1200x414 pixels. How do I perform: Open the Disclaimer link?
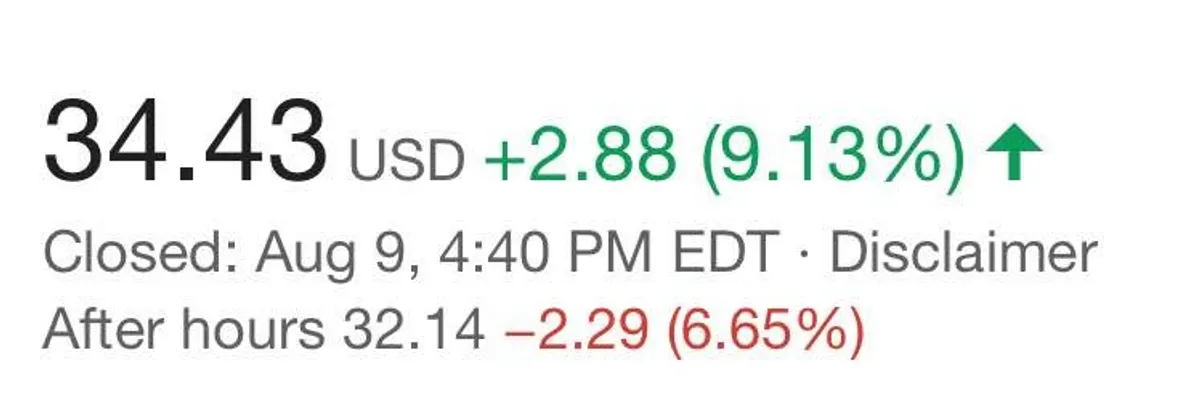tap(963, 254)
